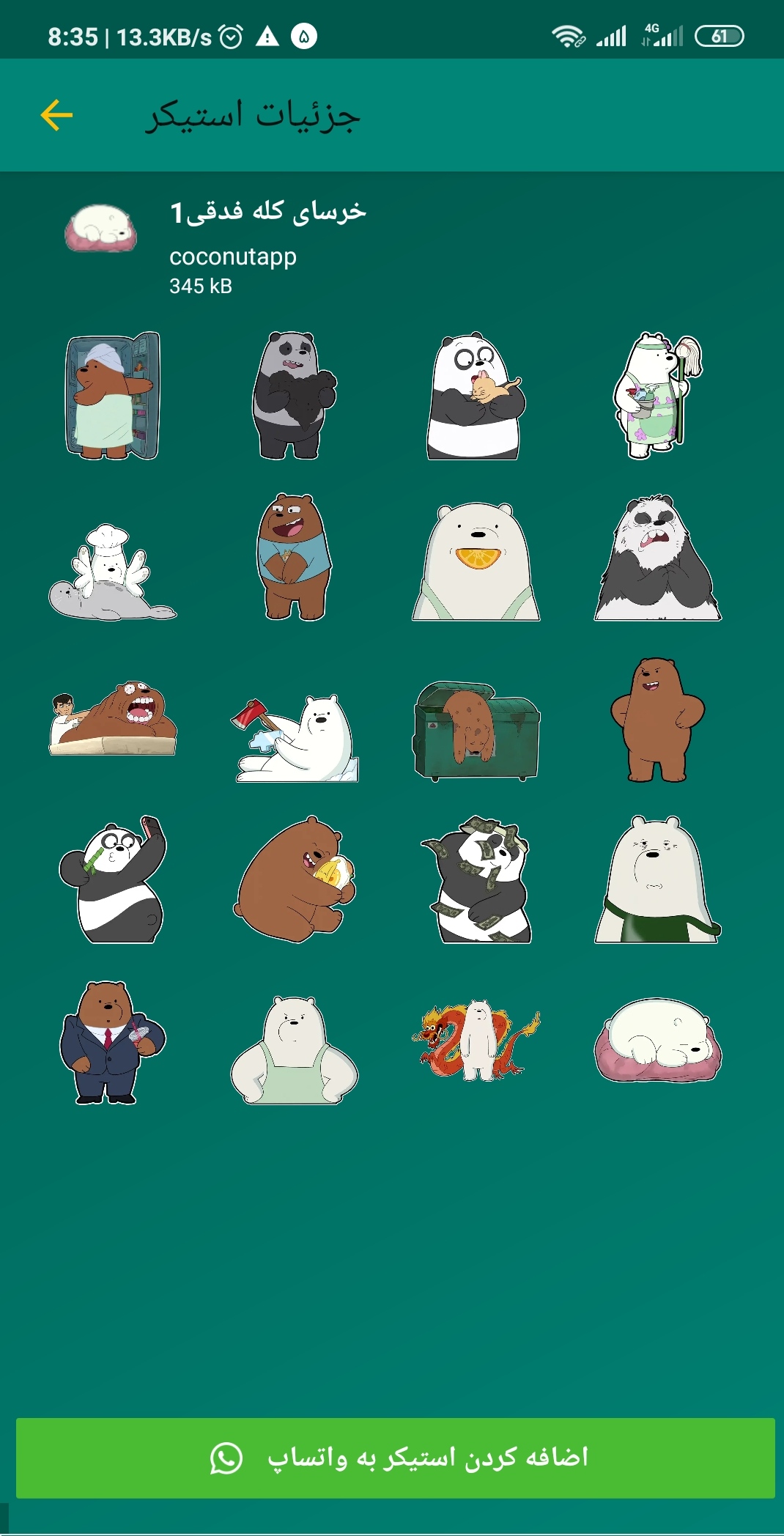This screenshot has width=784, height=1536.
Task: Open the polar bear with mop sticker
Action: tap(657, 396)
